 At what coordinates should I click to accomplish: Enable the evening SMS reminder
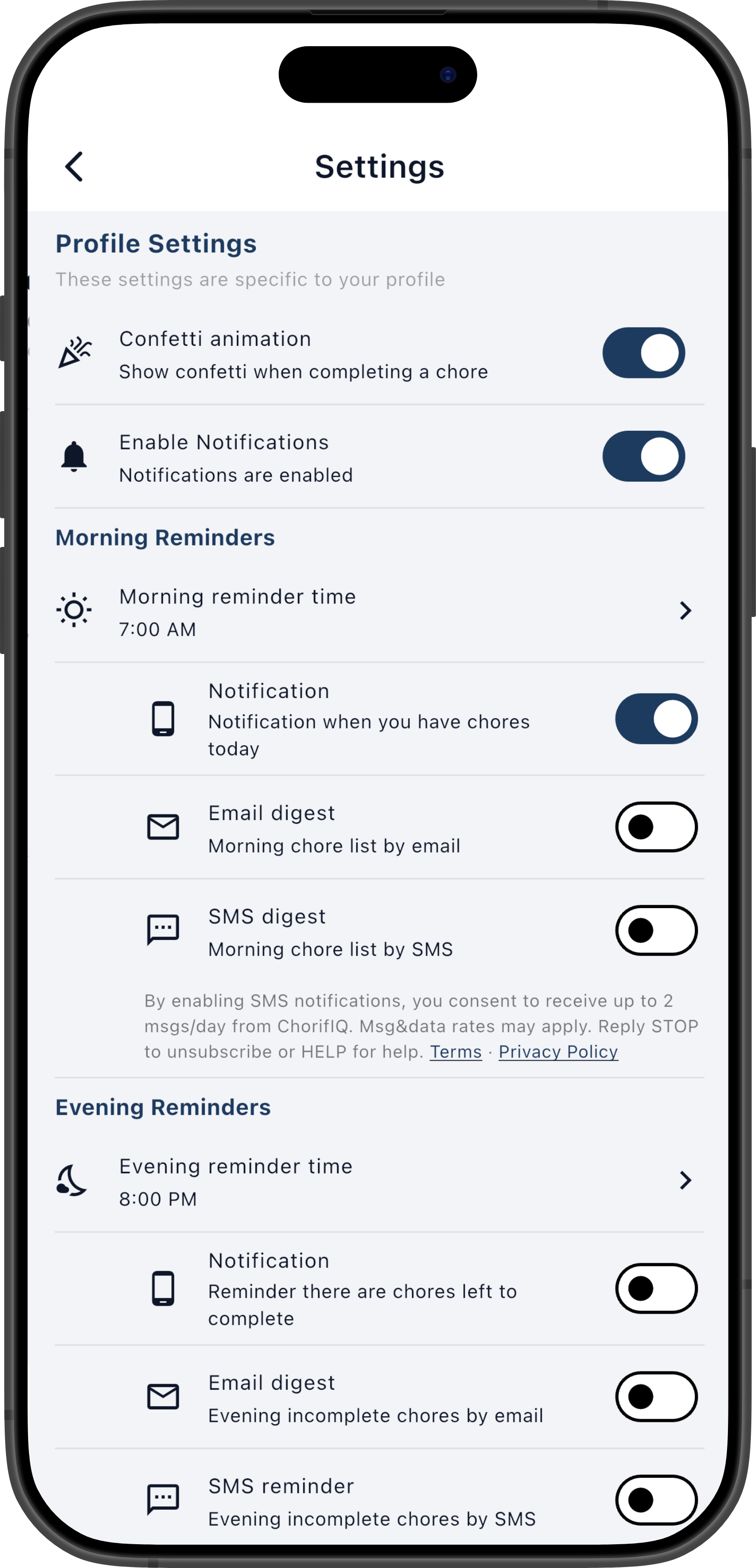[656, 1500]
